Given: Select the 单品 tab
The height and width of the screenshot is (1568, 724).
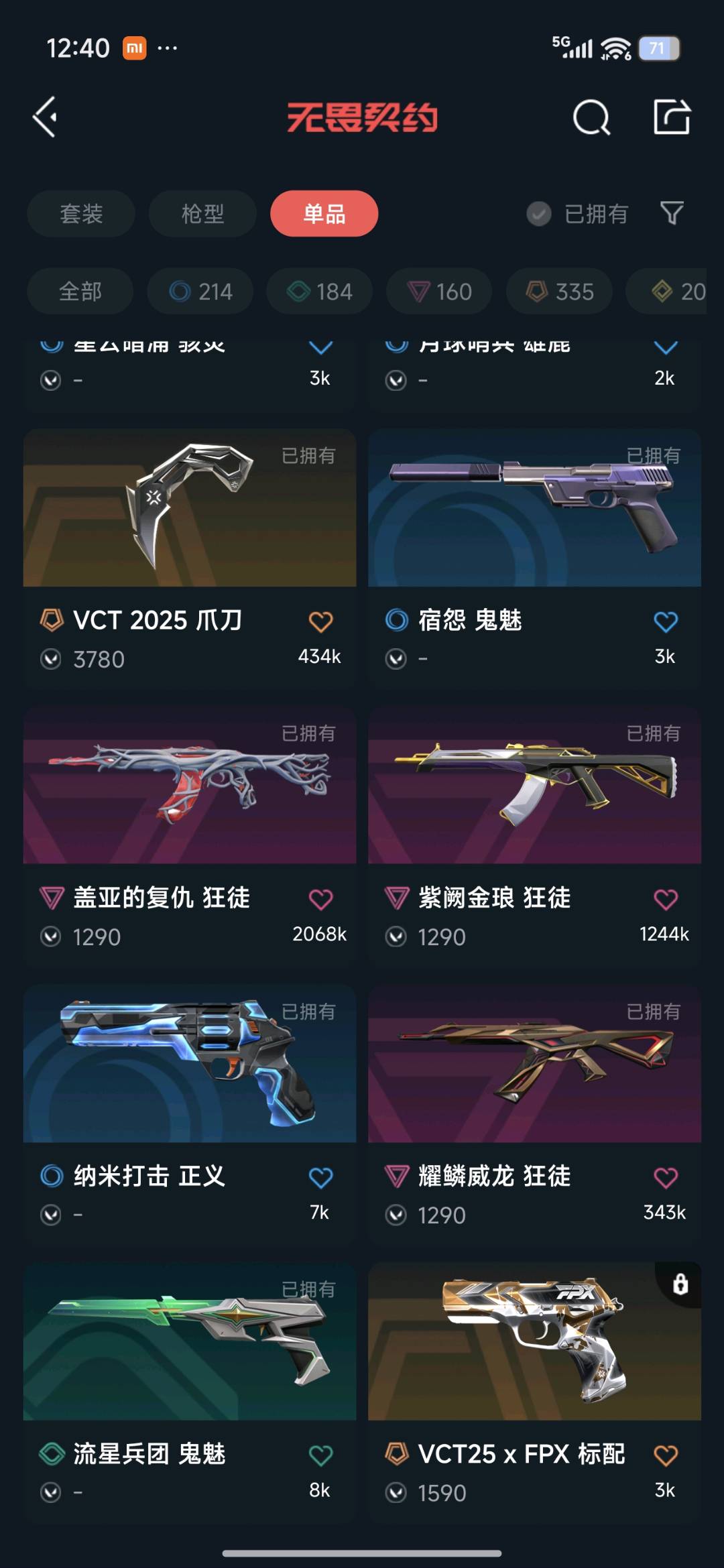Looking at the screenshot, I should pyautogui.click(x=324, y=214).
